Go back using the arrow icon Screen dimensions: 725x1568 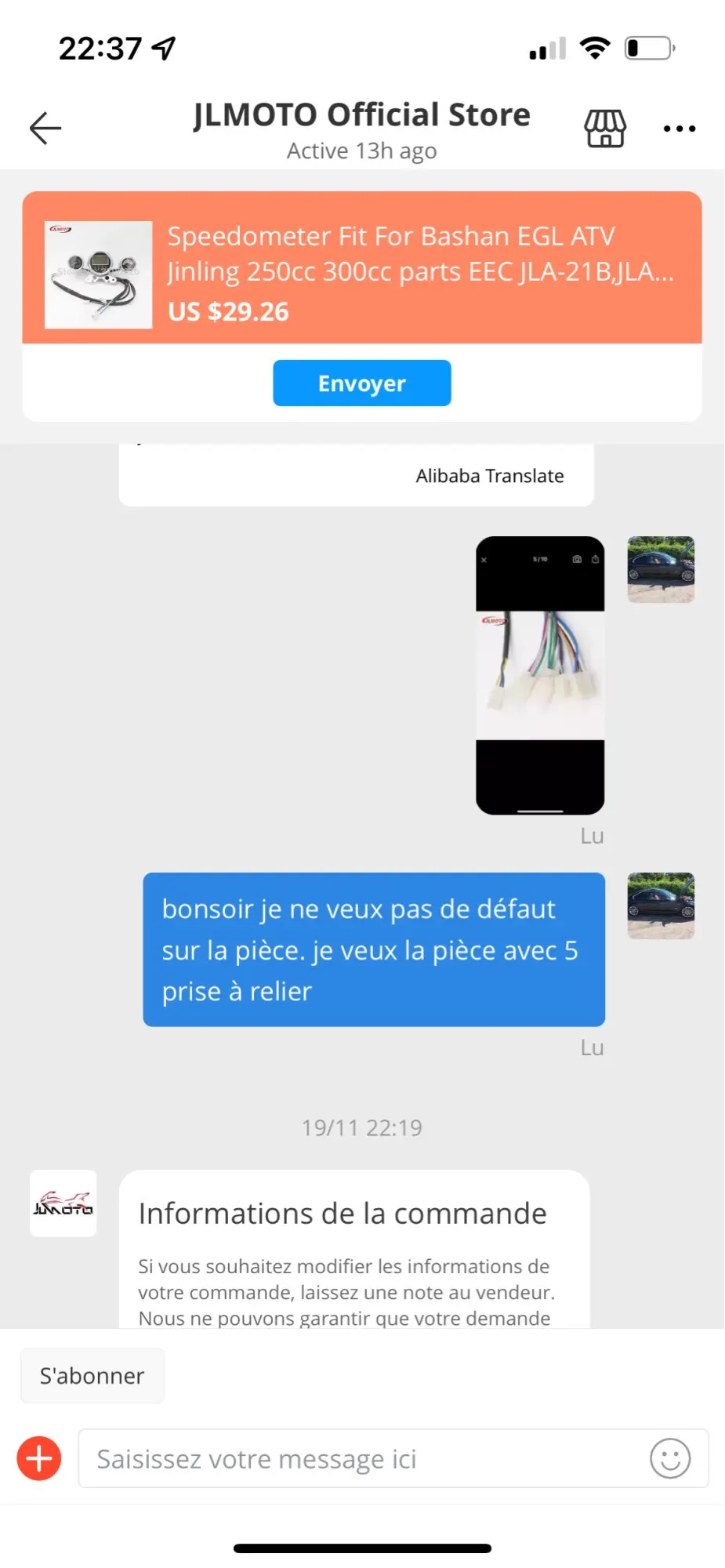45,128
